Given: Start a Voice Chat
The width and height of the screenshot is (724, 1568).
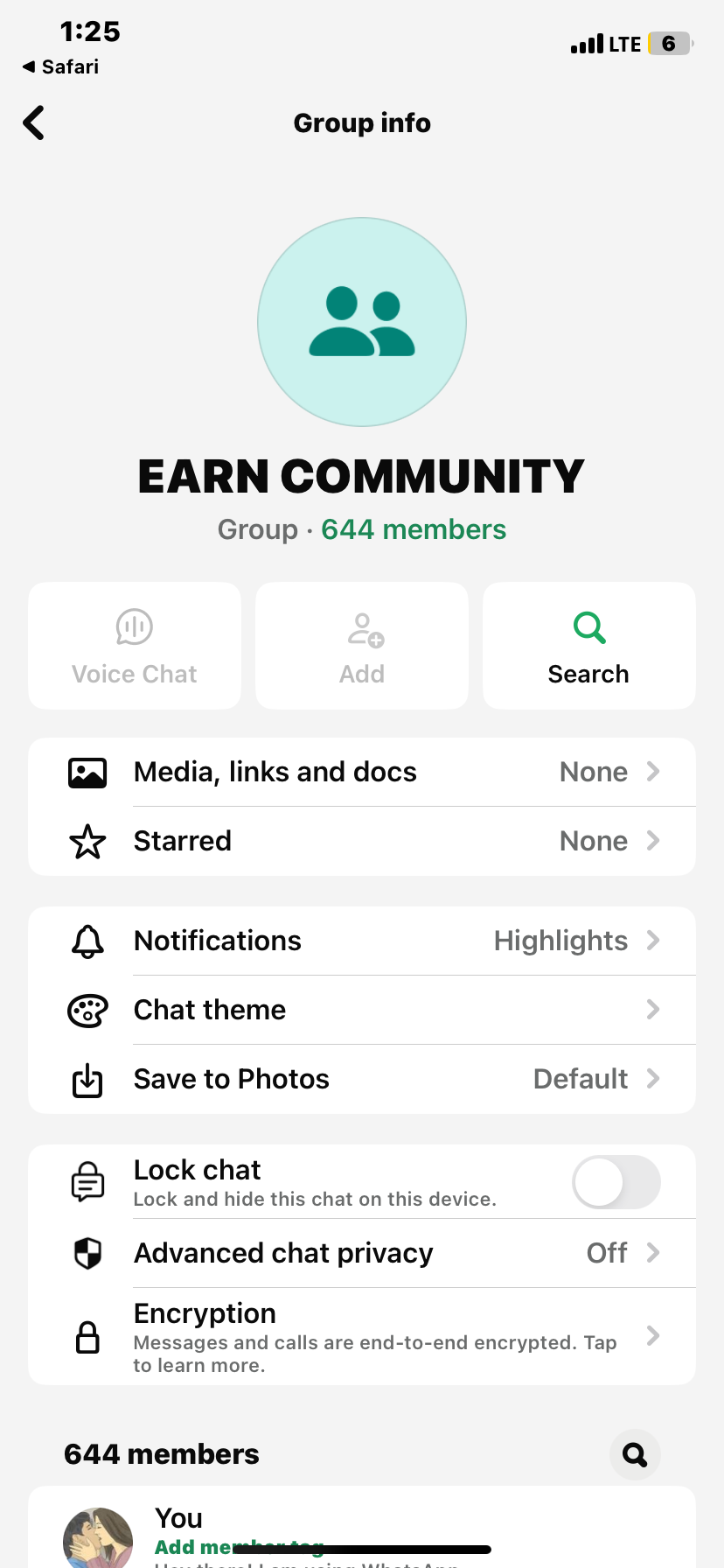Looking at the screenshot, I should (135, 646).
